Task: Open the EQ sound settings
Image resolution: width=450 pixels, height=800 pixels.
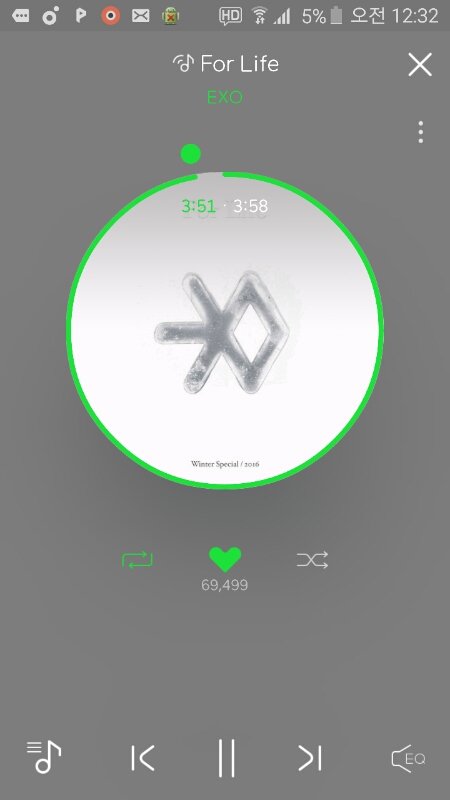Action: click(408, 759)
